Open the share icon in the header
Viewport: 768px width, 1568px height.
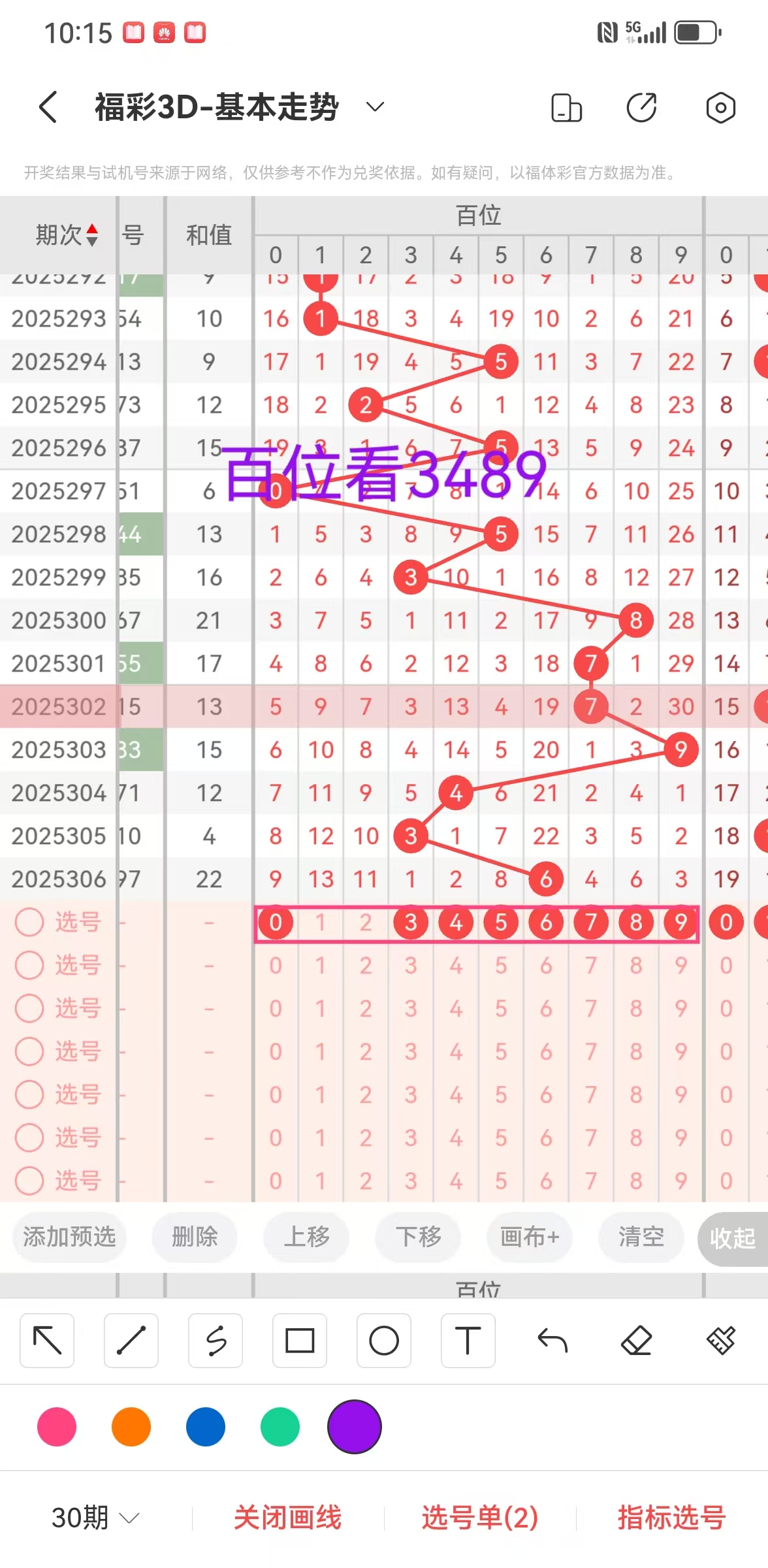click(641, 107)
